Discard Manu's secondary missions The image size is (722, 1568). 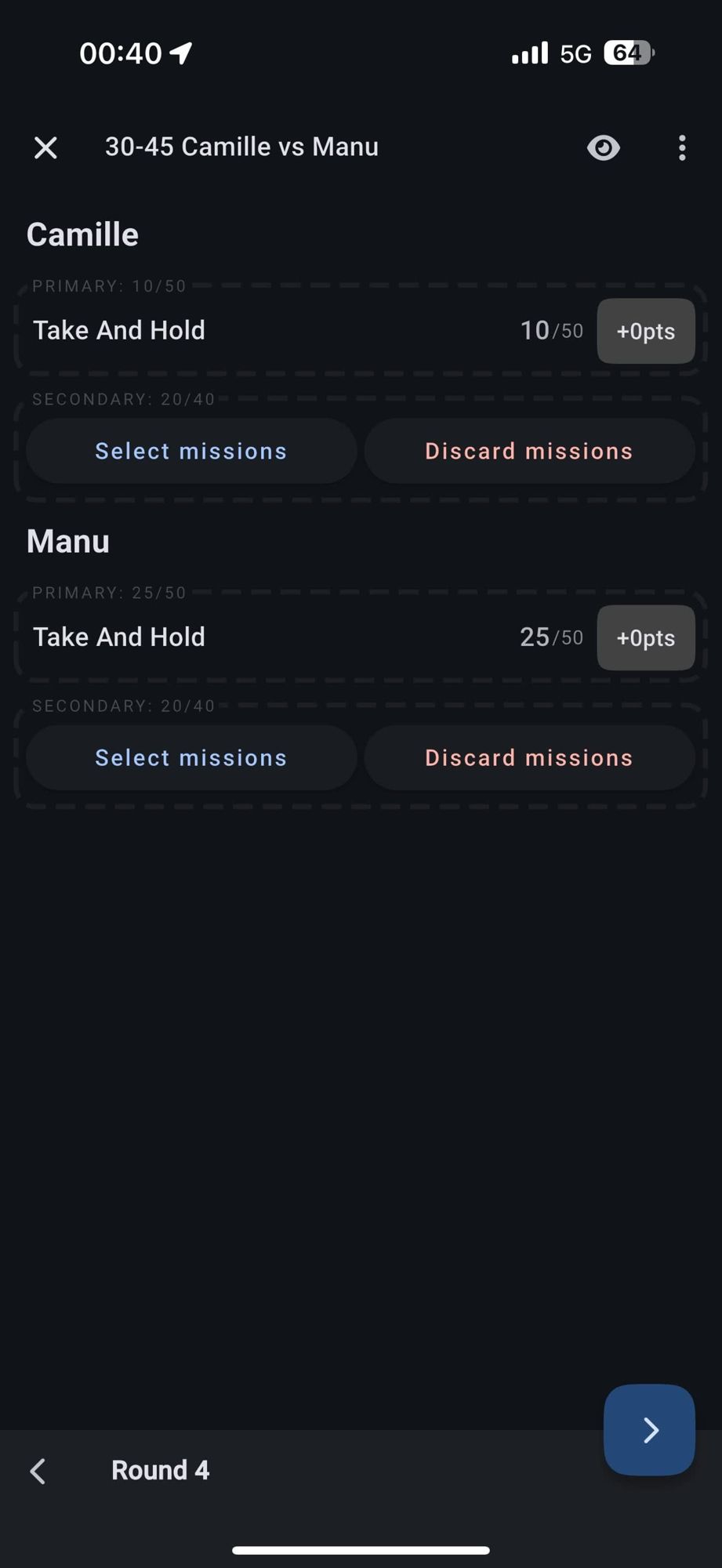529,757
